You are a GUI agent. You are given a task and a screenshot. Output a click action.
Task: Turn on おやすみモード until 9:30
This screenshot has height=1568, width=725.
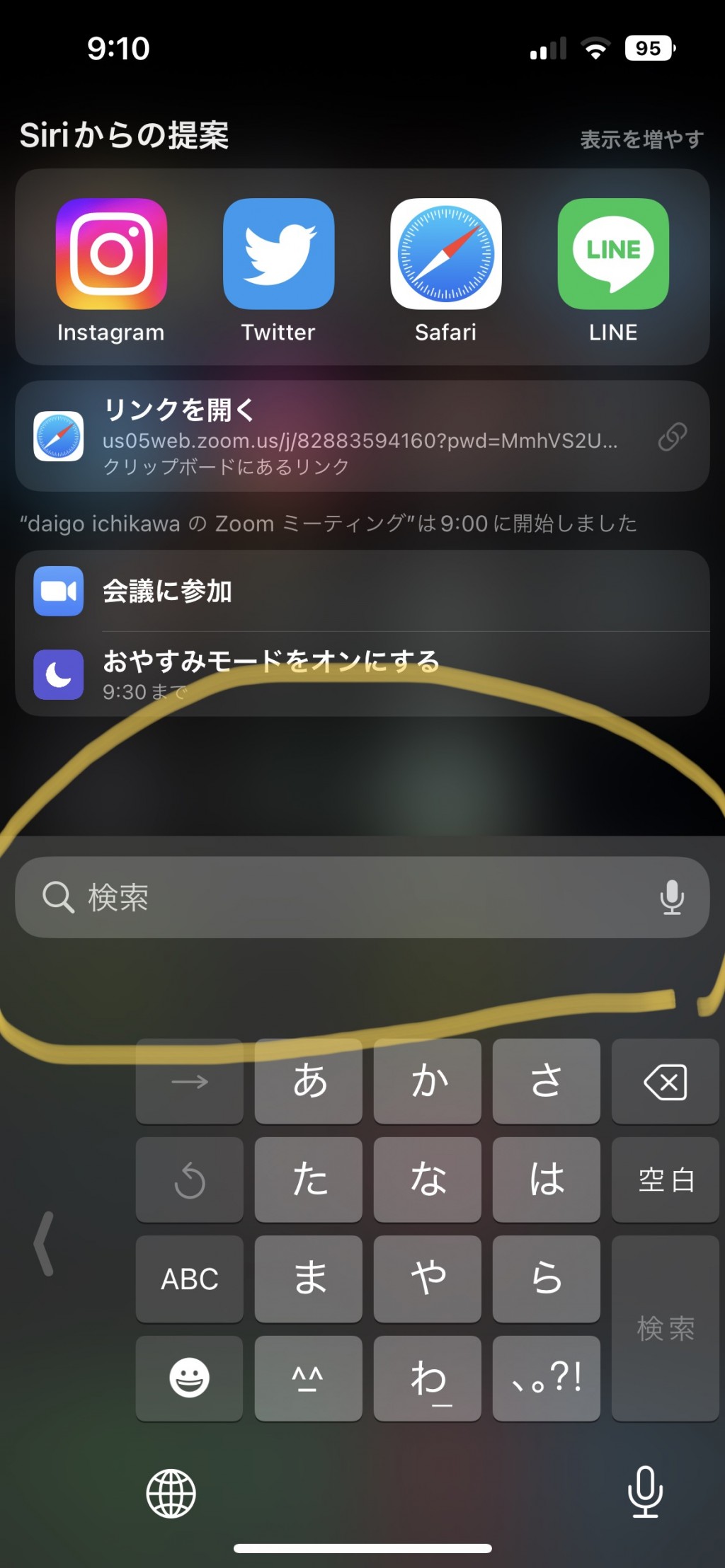pyautogui.click(x=362, y=674)
